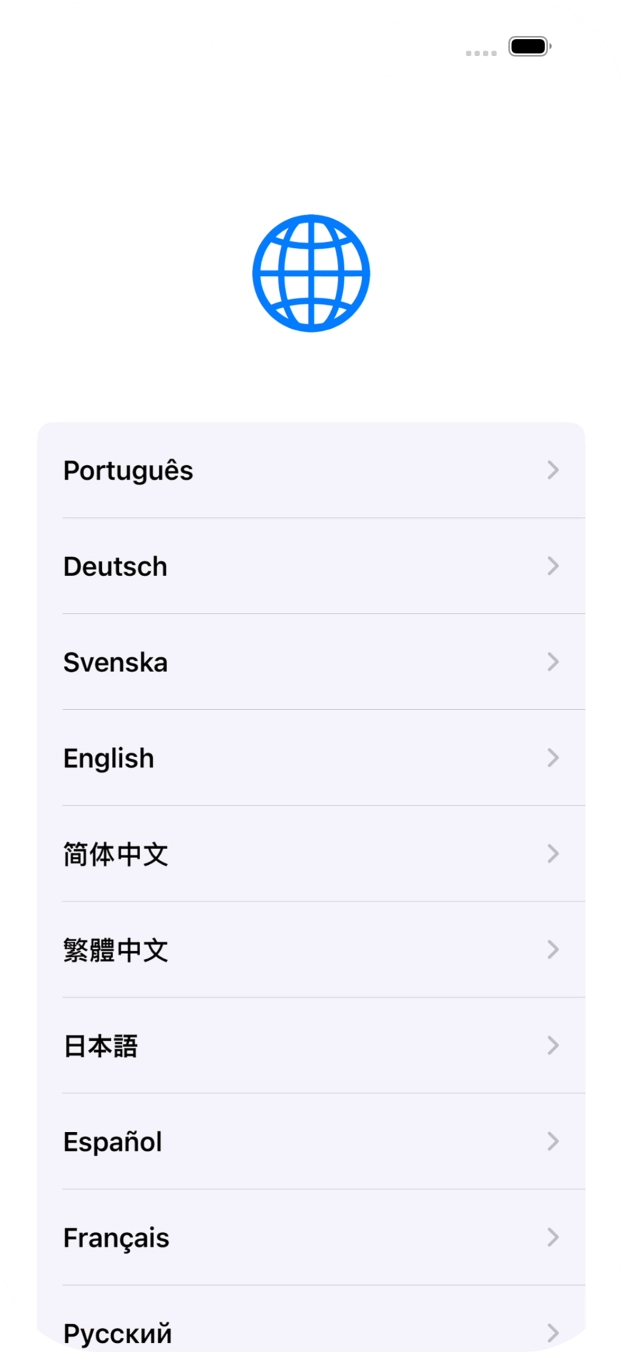Select 简体中文 (Simplified Chinese)
This screenshot has height=1352, width=623.
point(310,854)
